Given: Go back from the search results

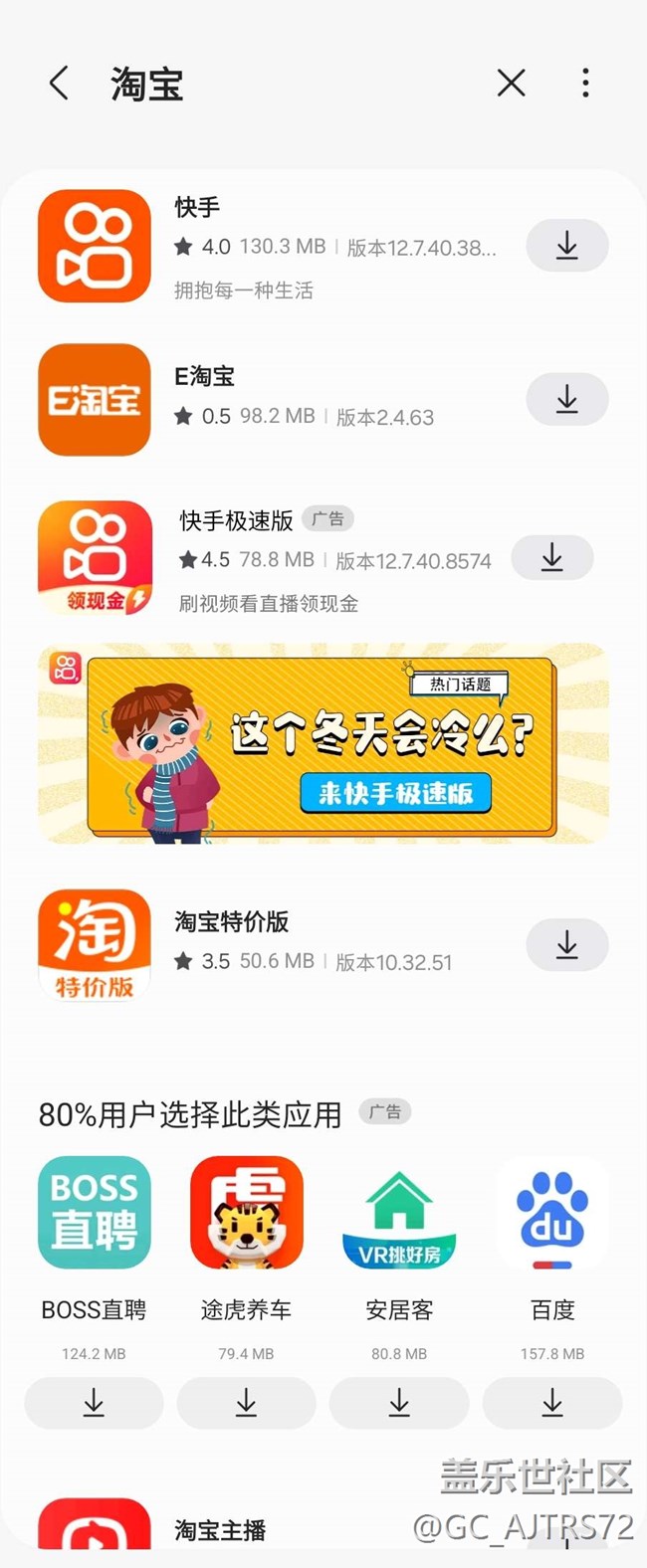Looking at the screenshot, I should click(x=60, y=84).
